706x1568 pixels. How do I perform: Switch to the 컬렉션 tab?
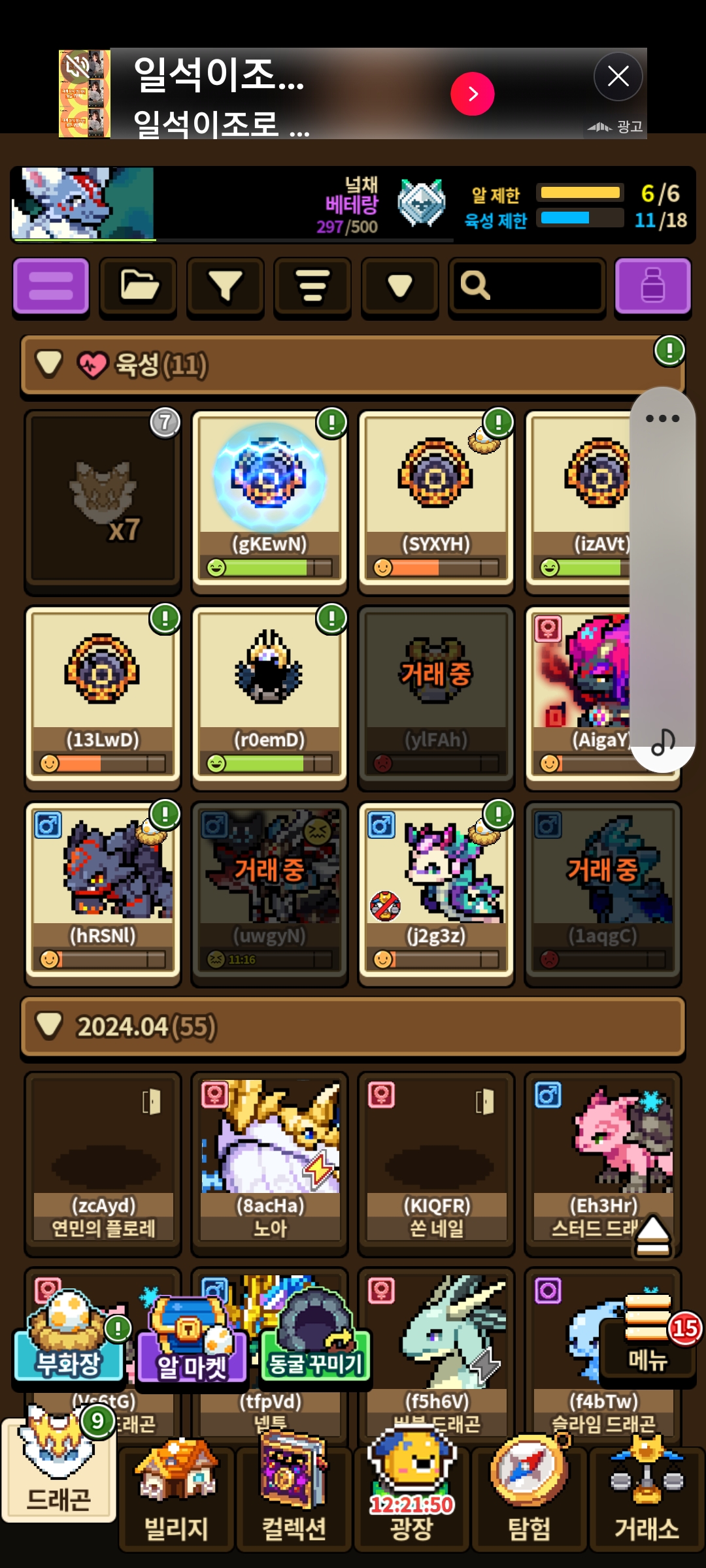(294, 1497)
